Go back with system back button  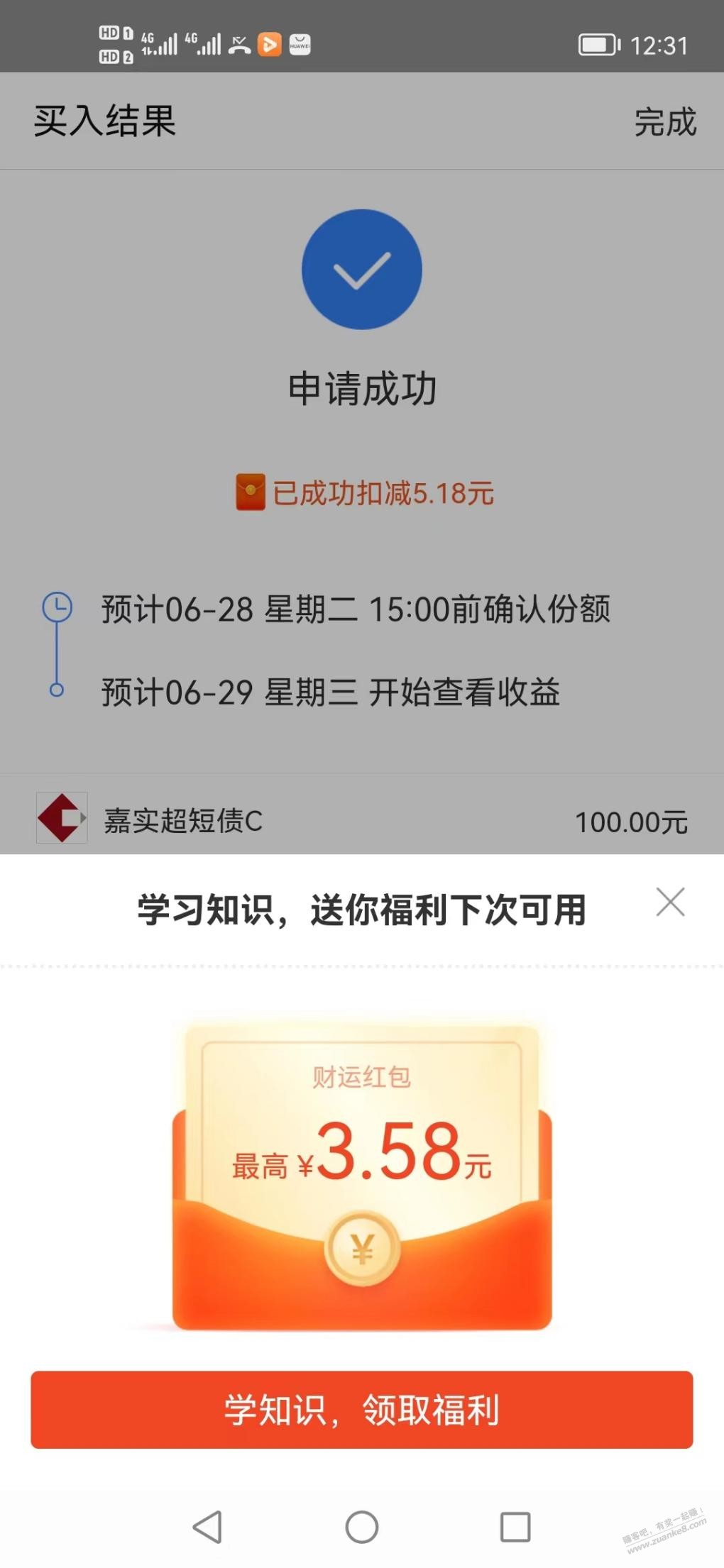click(208, 1527)
